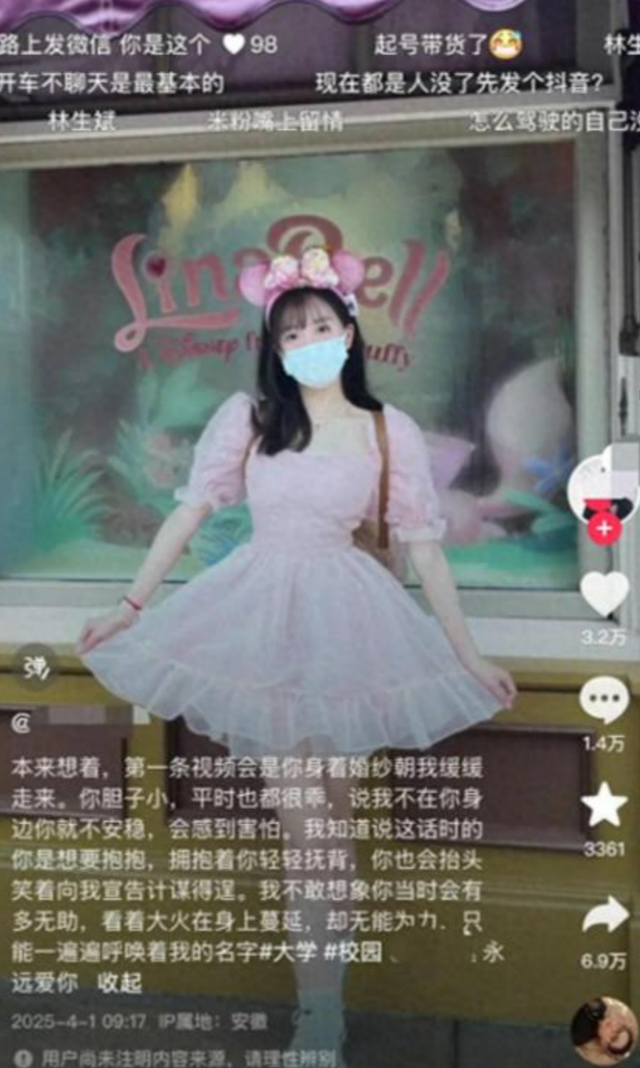The image size is (640, 1068).
Task: Add the video to favorites with the star
Action: pos(604,805)
